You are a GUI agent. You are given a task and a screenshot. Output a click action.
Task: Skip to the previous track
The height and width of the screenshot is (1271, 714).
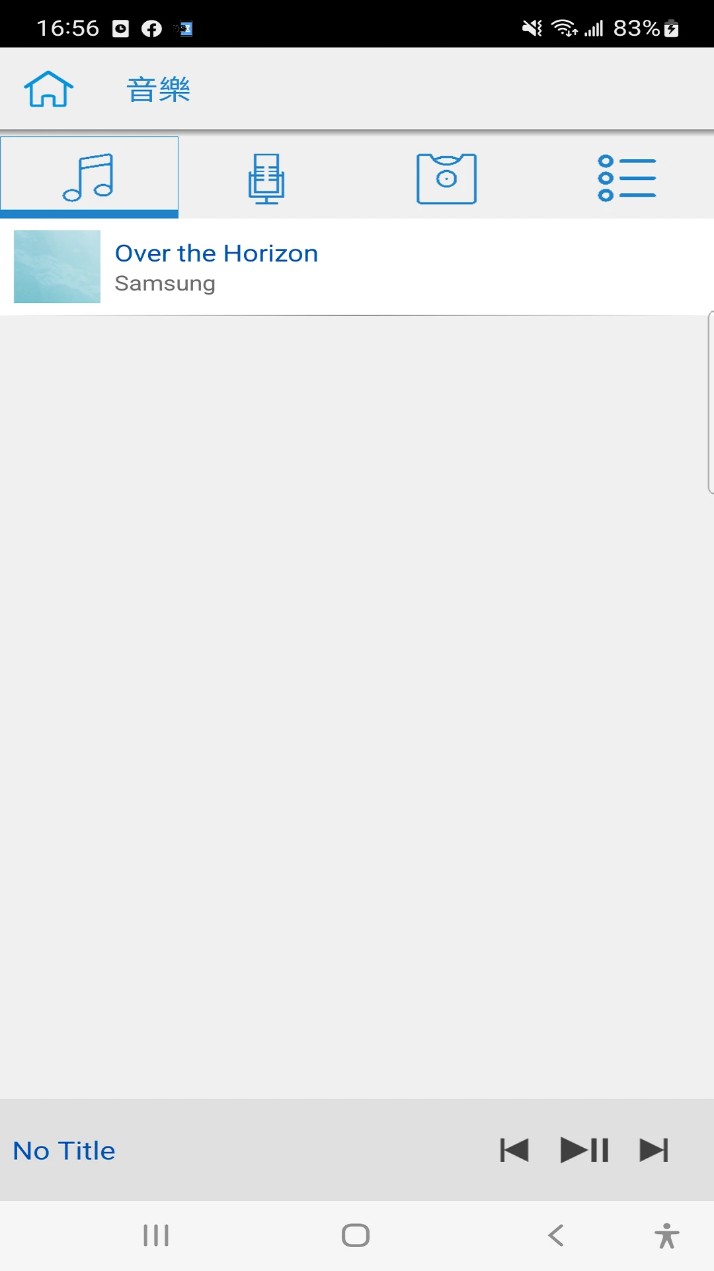pos(514,1150)
